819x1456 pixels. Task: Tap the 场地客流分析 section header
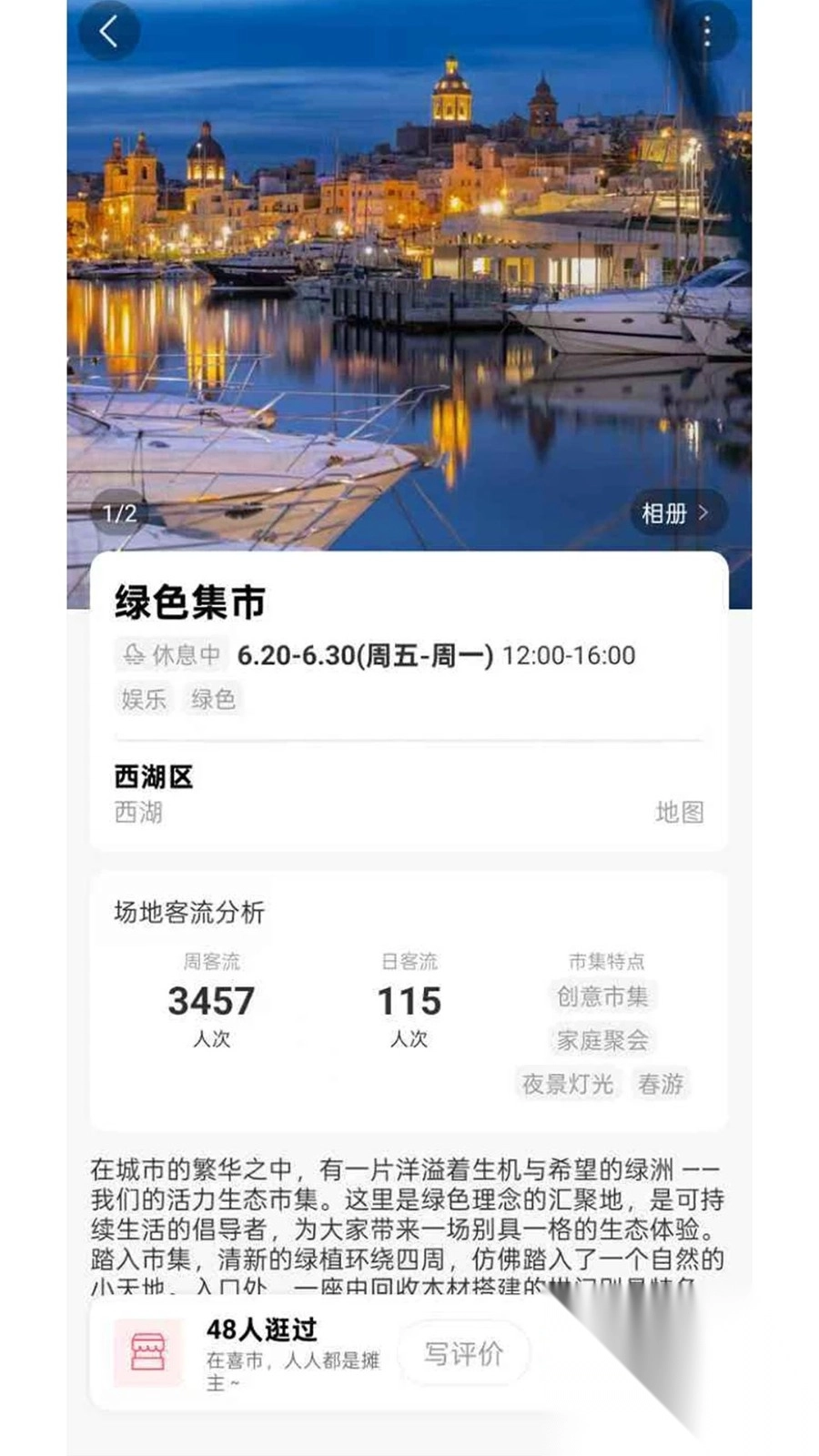tap(188, 913)
